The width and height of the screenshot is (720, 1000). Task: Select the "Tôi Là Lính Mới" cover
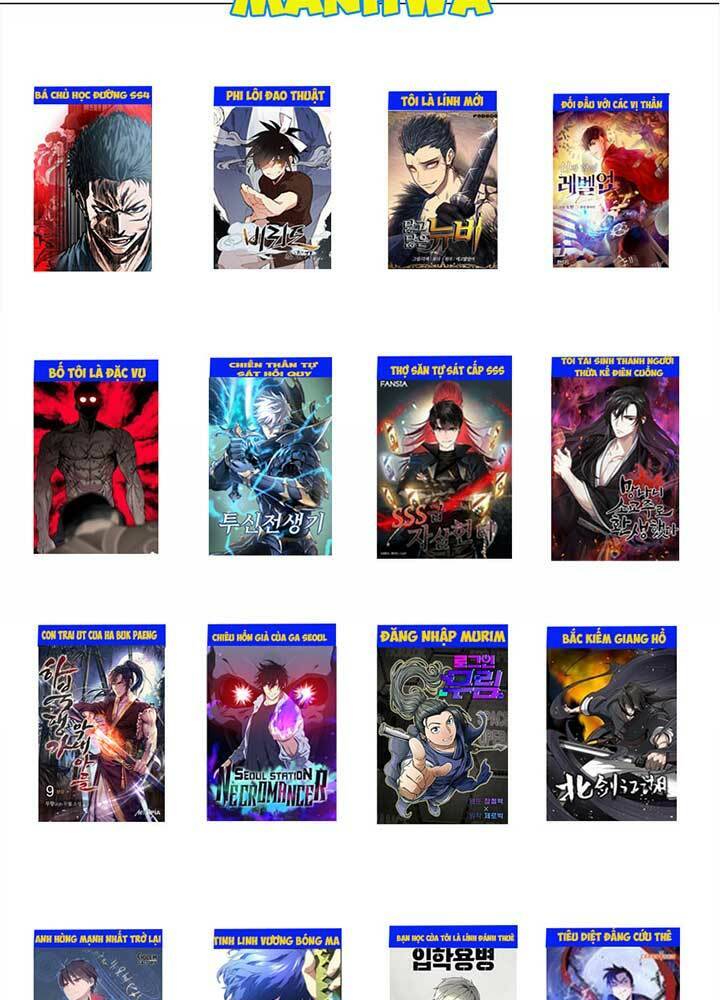coord(442,190)
